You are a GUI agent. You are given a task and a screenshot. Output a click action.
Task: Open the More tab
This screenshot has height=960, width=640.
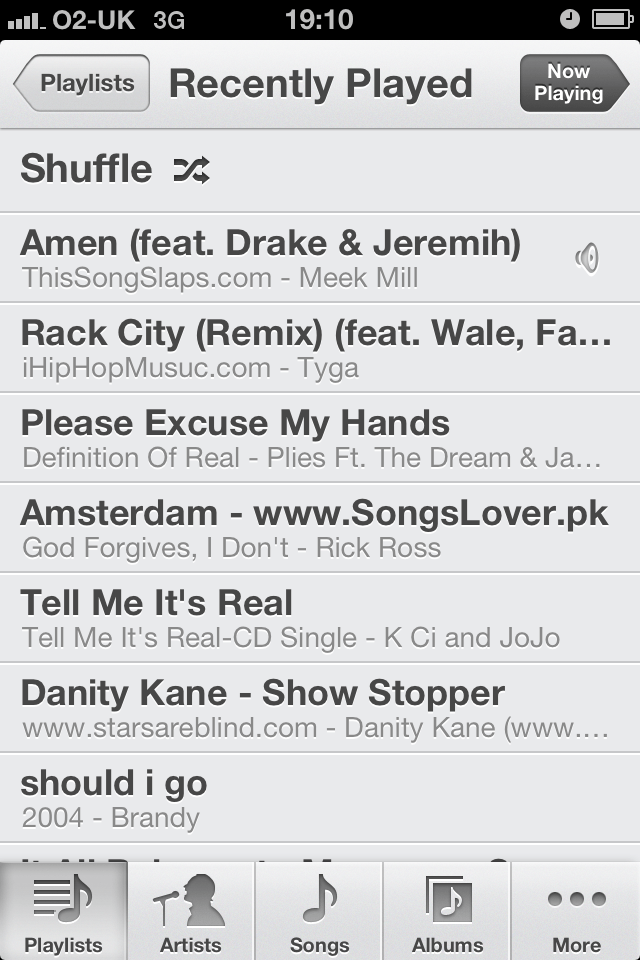point(576,912)
